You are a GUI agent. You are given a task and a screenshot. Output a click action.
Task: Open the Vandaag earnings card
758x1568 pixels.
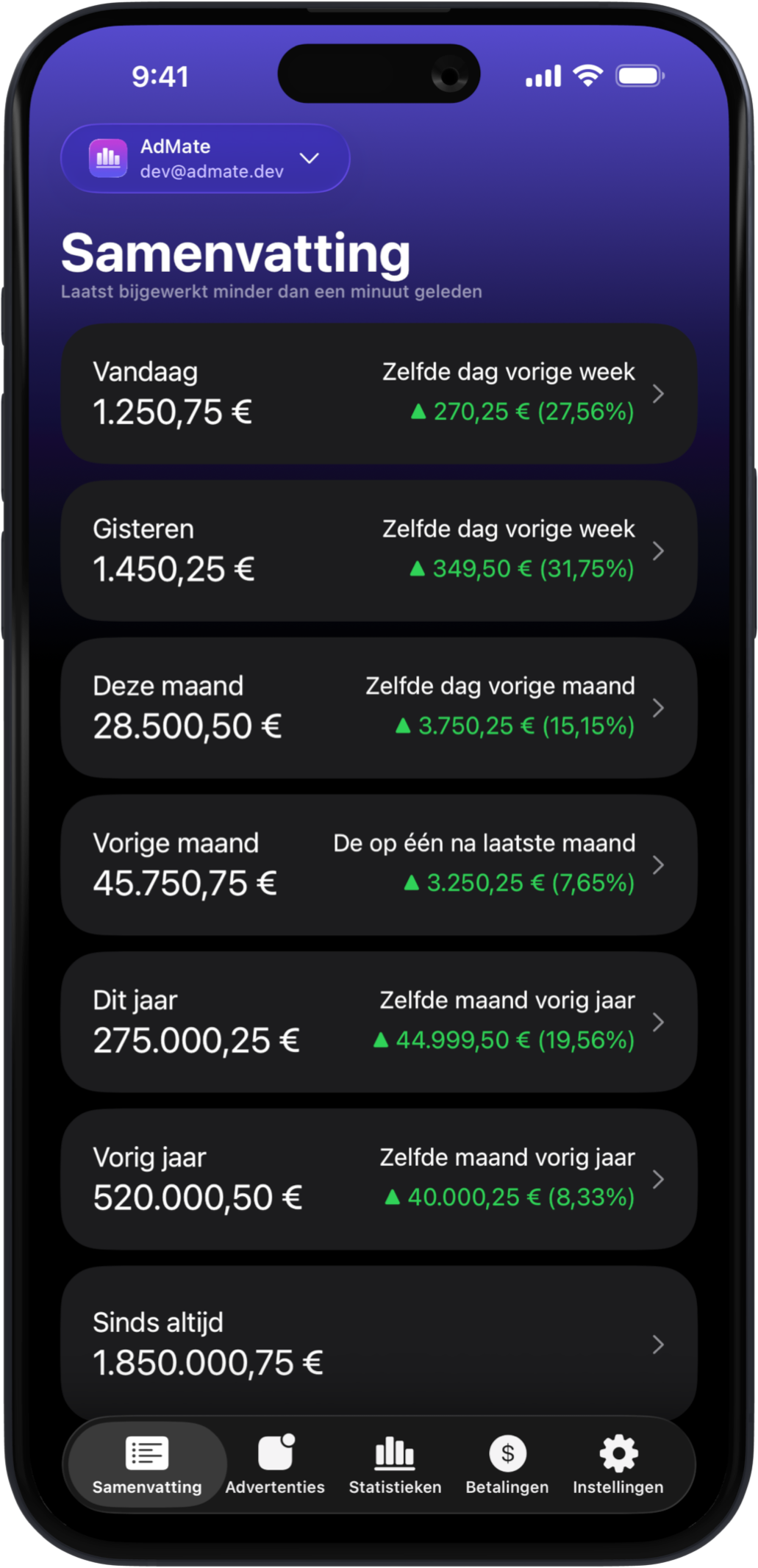[x=379, y=393]
